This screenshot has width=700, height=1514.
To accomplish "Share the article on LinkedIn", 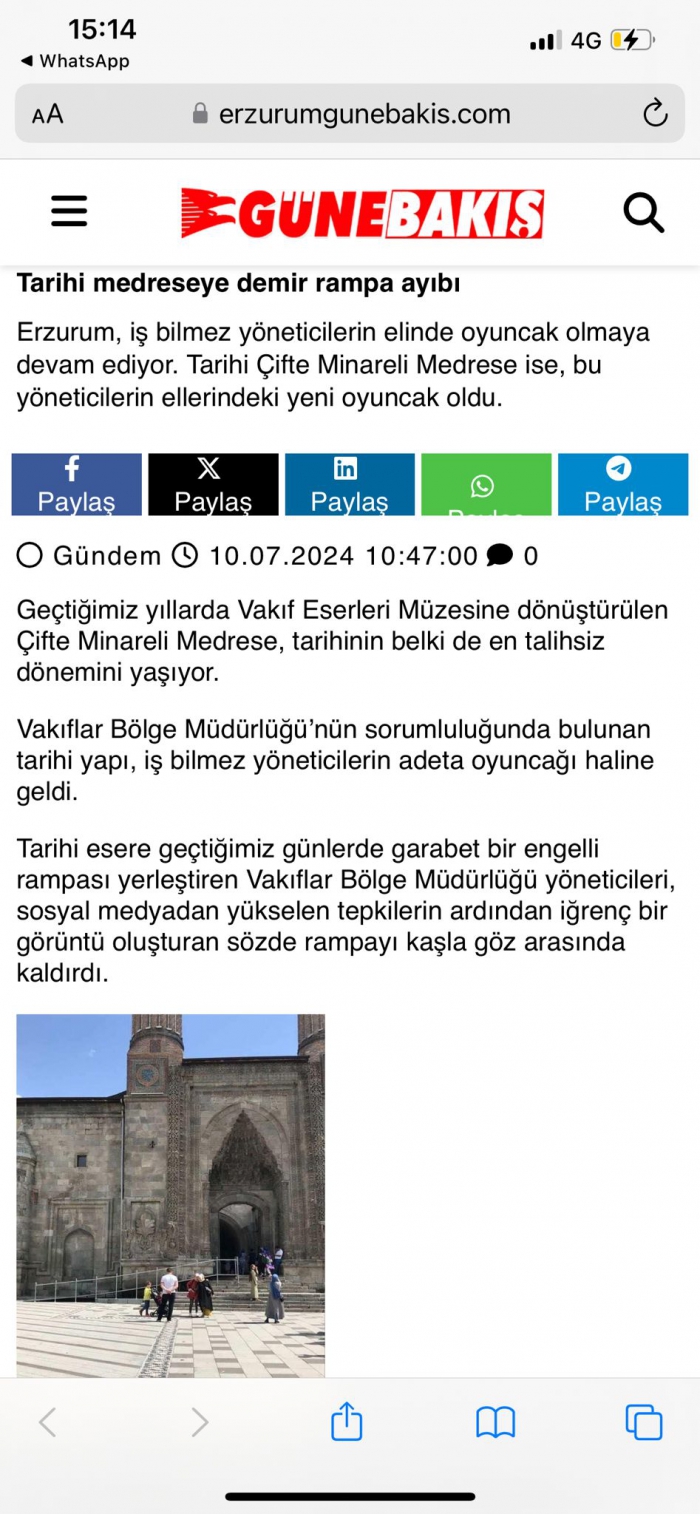I will [349, 485].
